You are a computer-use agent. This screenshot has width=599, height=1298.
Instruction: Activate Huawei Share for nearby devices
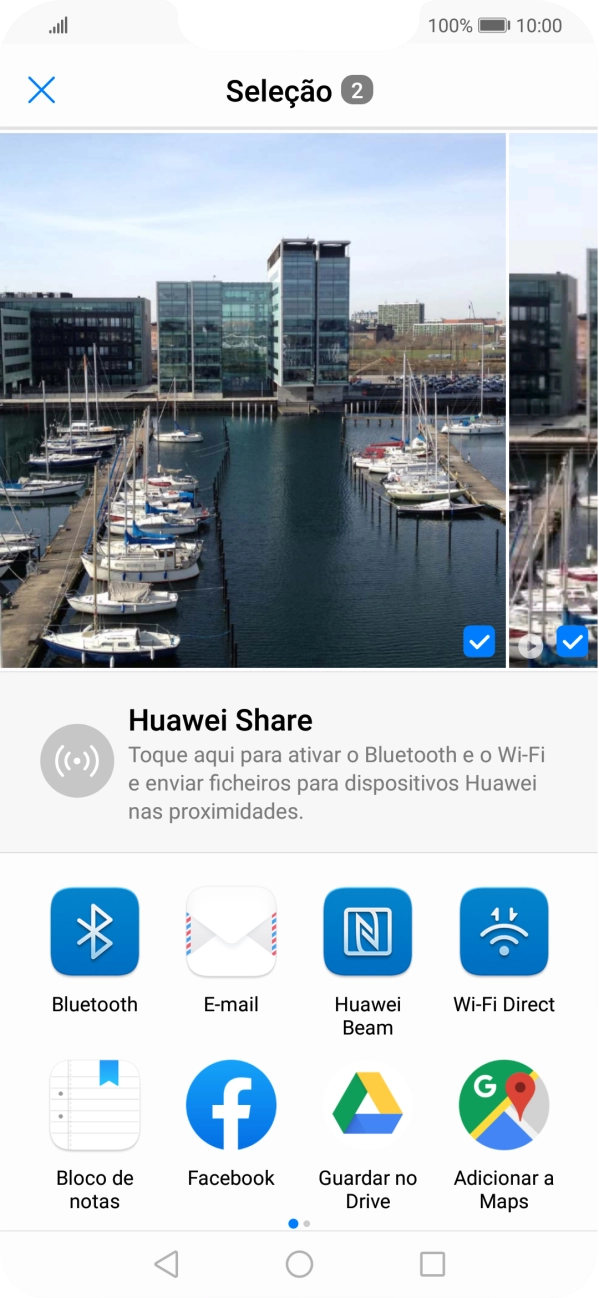[x=299, y=764]
